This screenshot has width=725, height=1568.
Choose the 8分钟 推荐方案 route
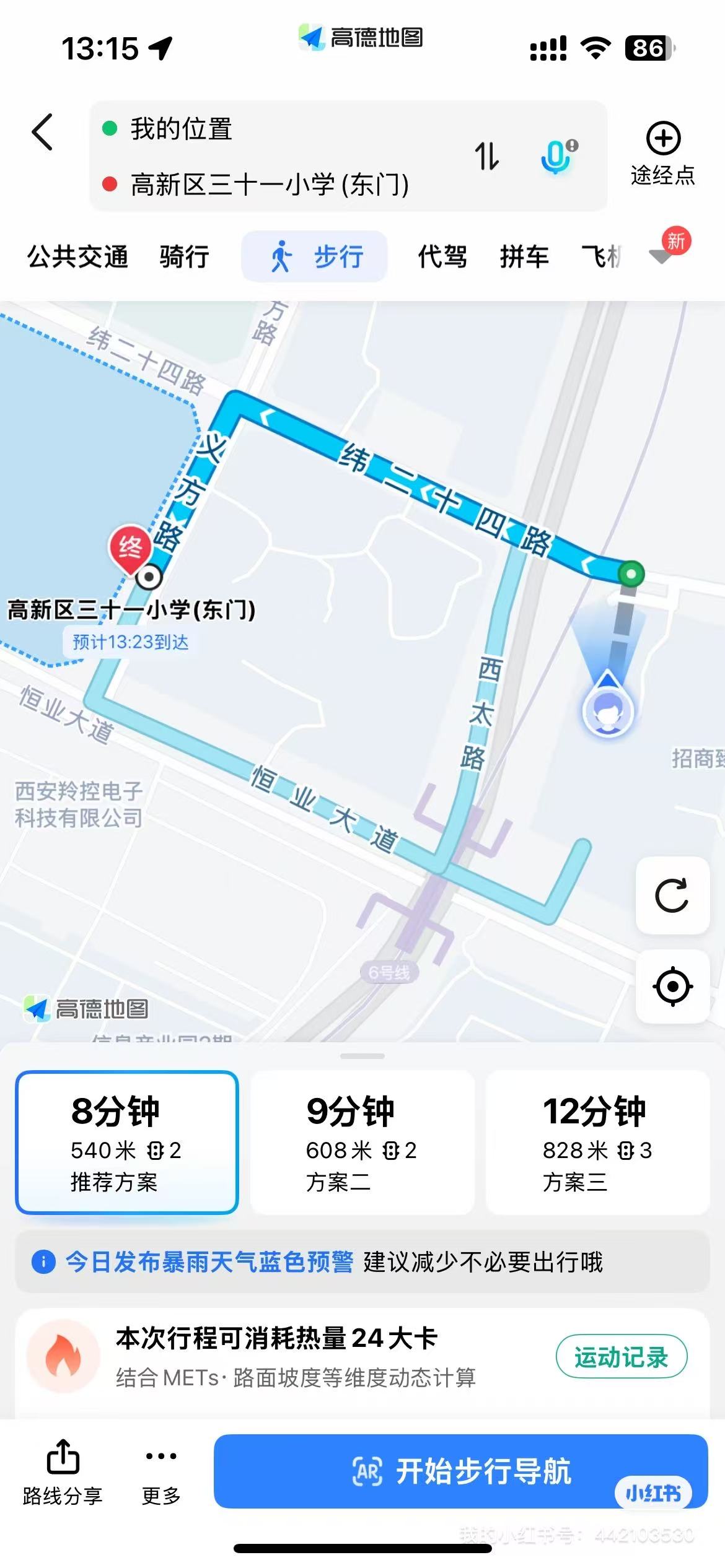tap(127, 1142)
